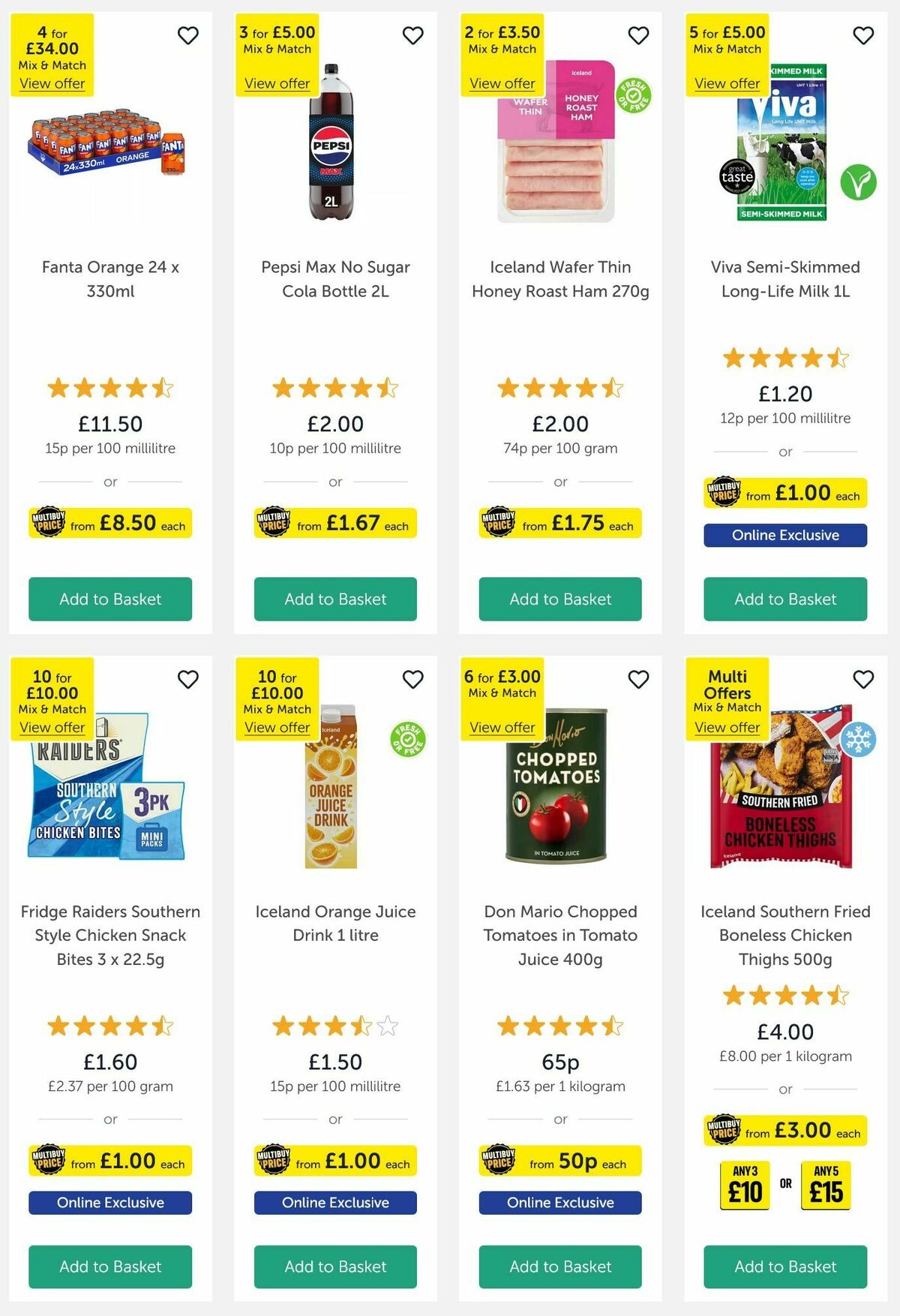Click the star rating on Iceland Orange Juice
The image size is (900, 1316).
coord(334,1026)
